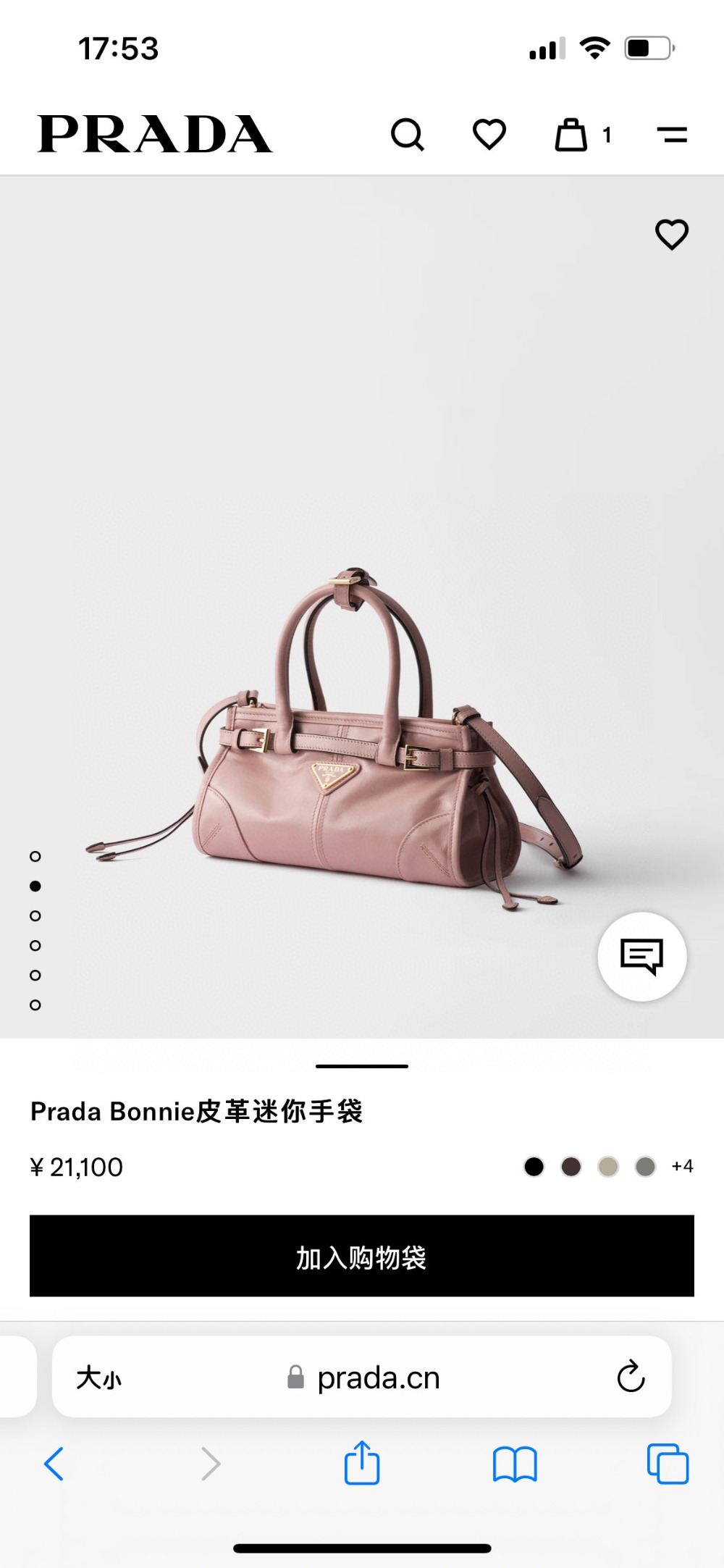Image resolution: width=724 pixels, height=1568 pixels.
Task: Jump to last image indicator dot
Action: 35,1005
